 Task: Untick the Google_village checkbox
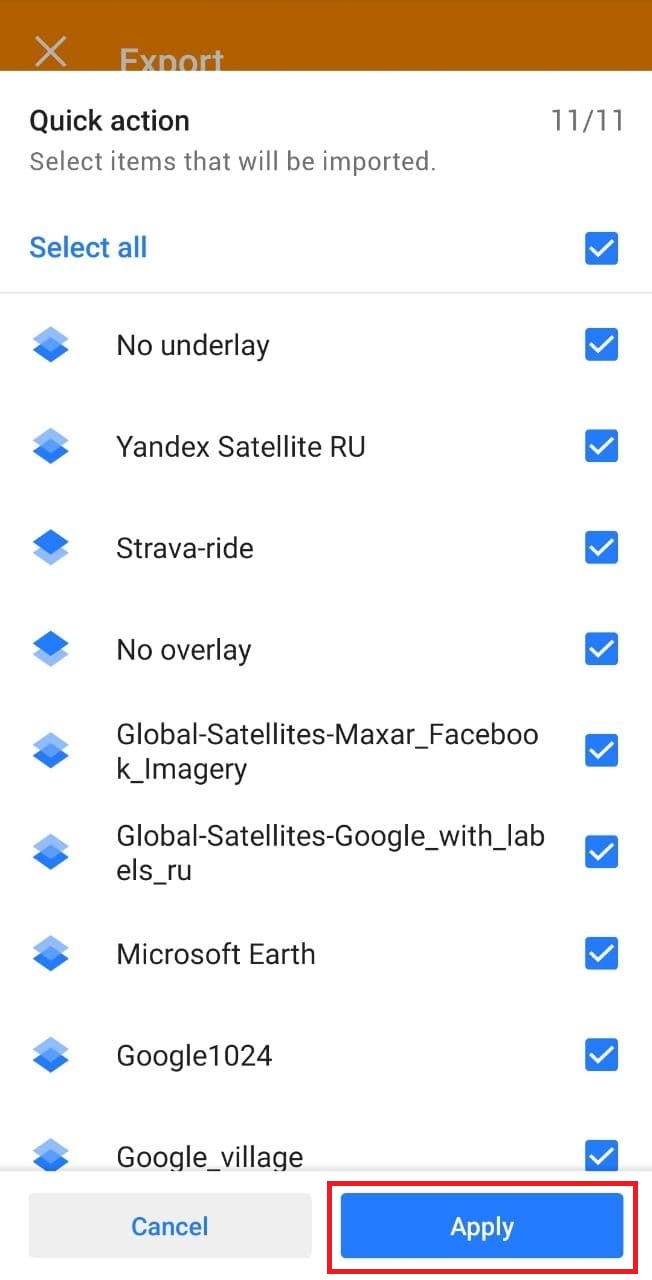coord(601,1155)
